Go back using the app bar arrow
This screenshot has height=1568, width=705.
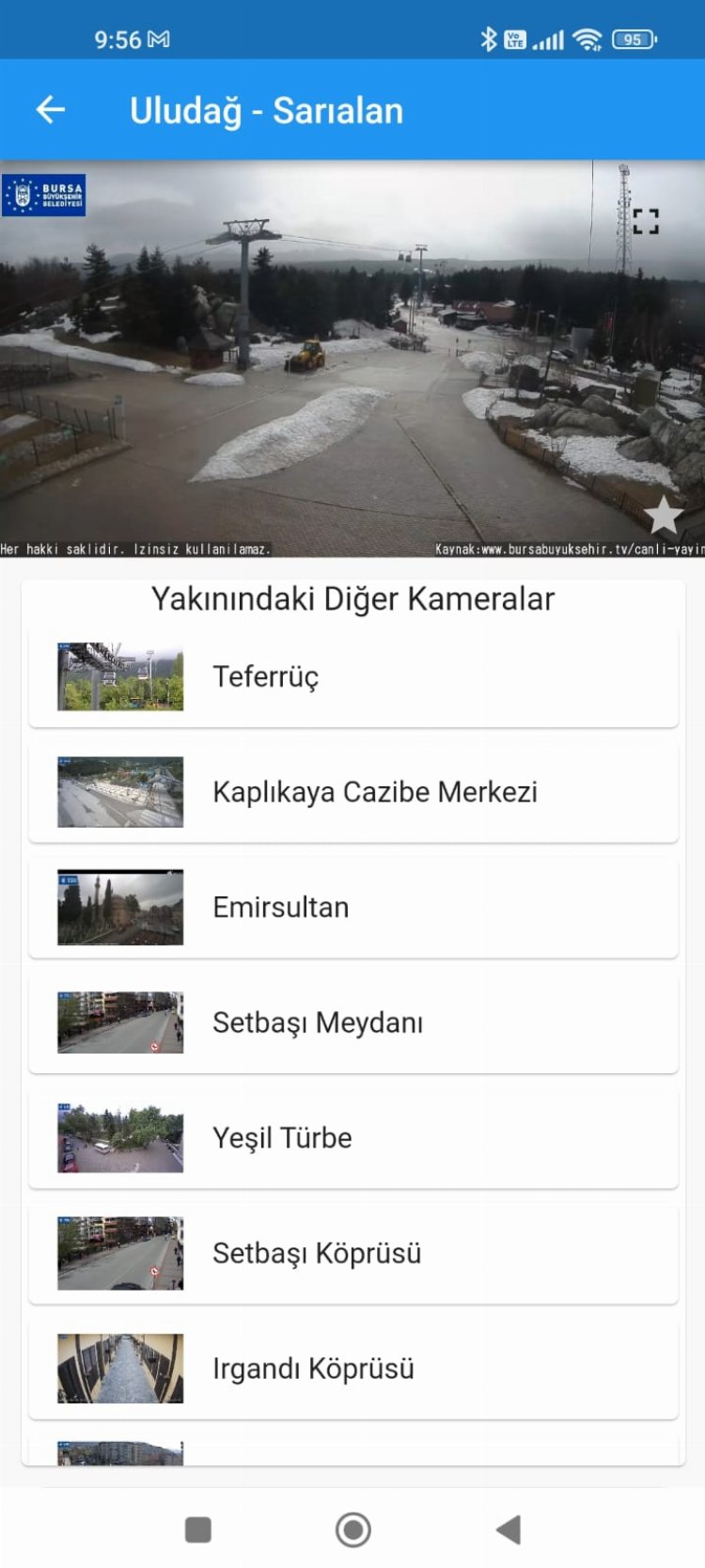51,110
